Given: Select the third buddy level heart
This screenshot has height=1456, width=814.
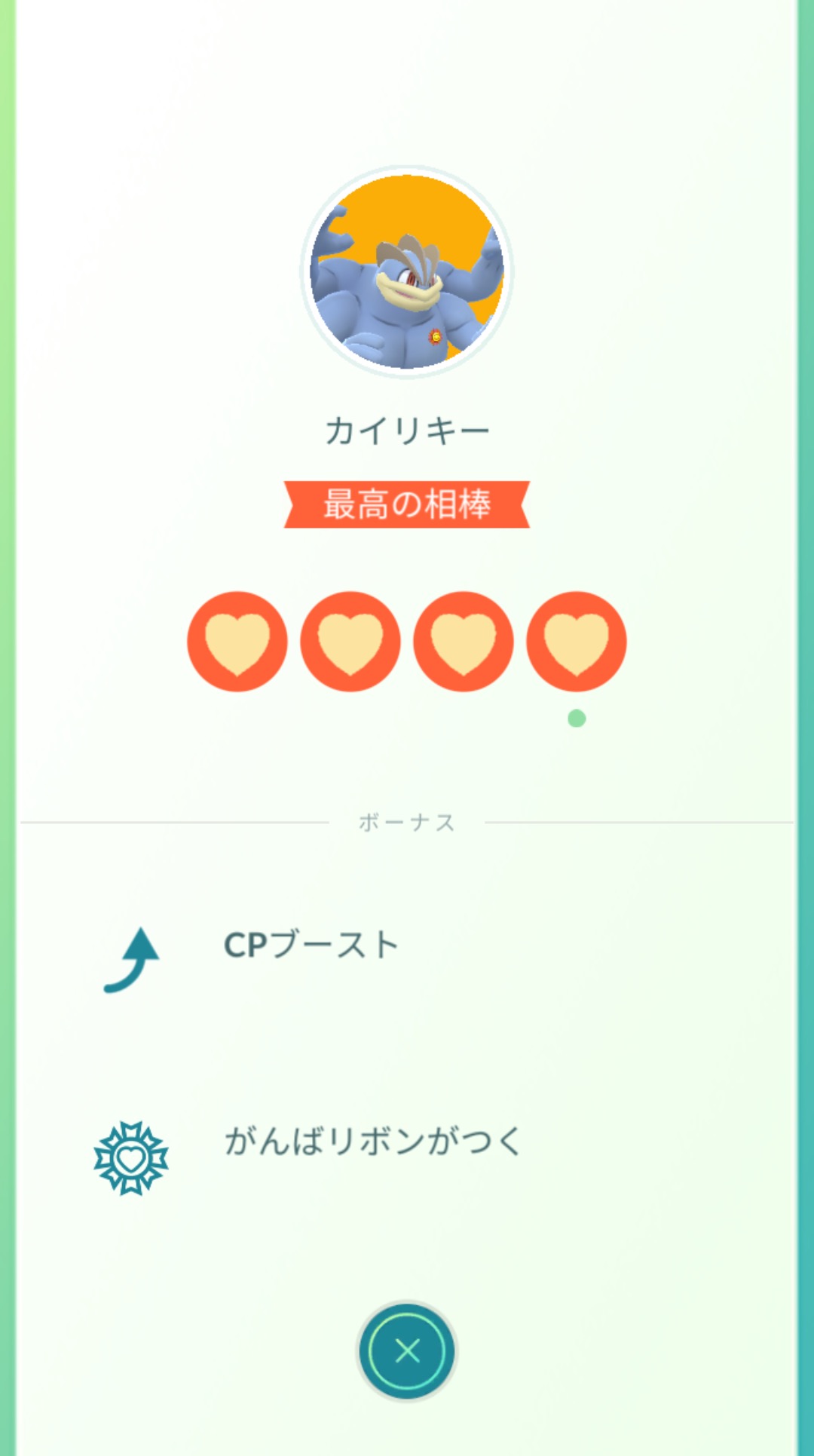Looking at the screenshot, I should click(x=464, y=641).
